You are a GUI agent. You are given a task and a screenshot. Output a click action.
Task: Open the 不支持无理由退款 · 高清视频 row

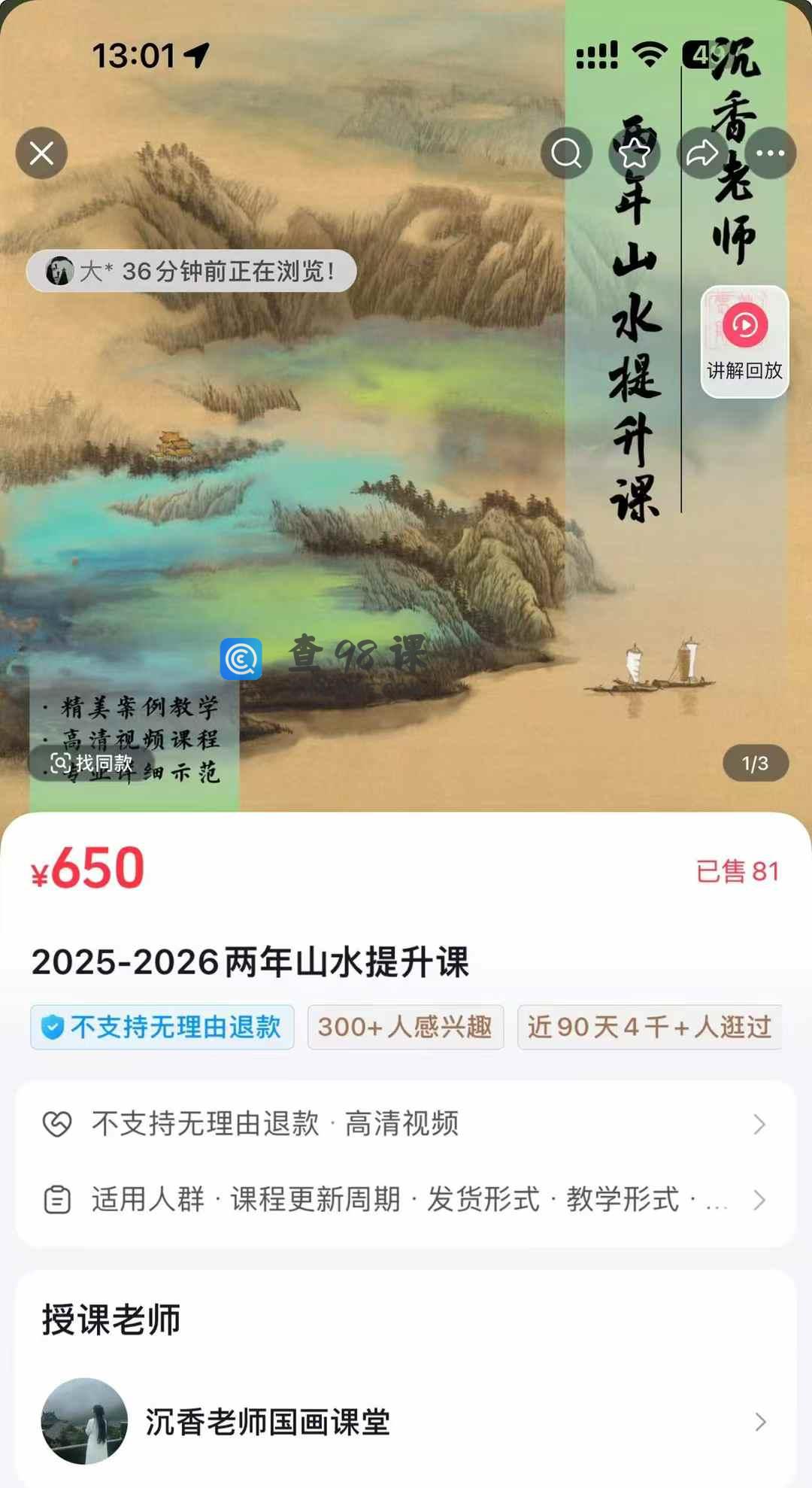coord(406,1124)
